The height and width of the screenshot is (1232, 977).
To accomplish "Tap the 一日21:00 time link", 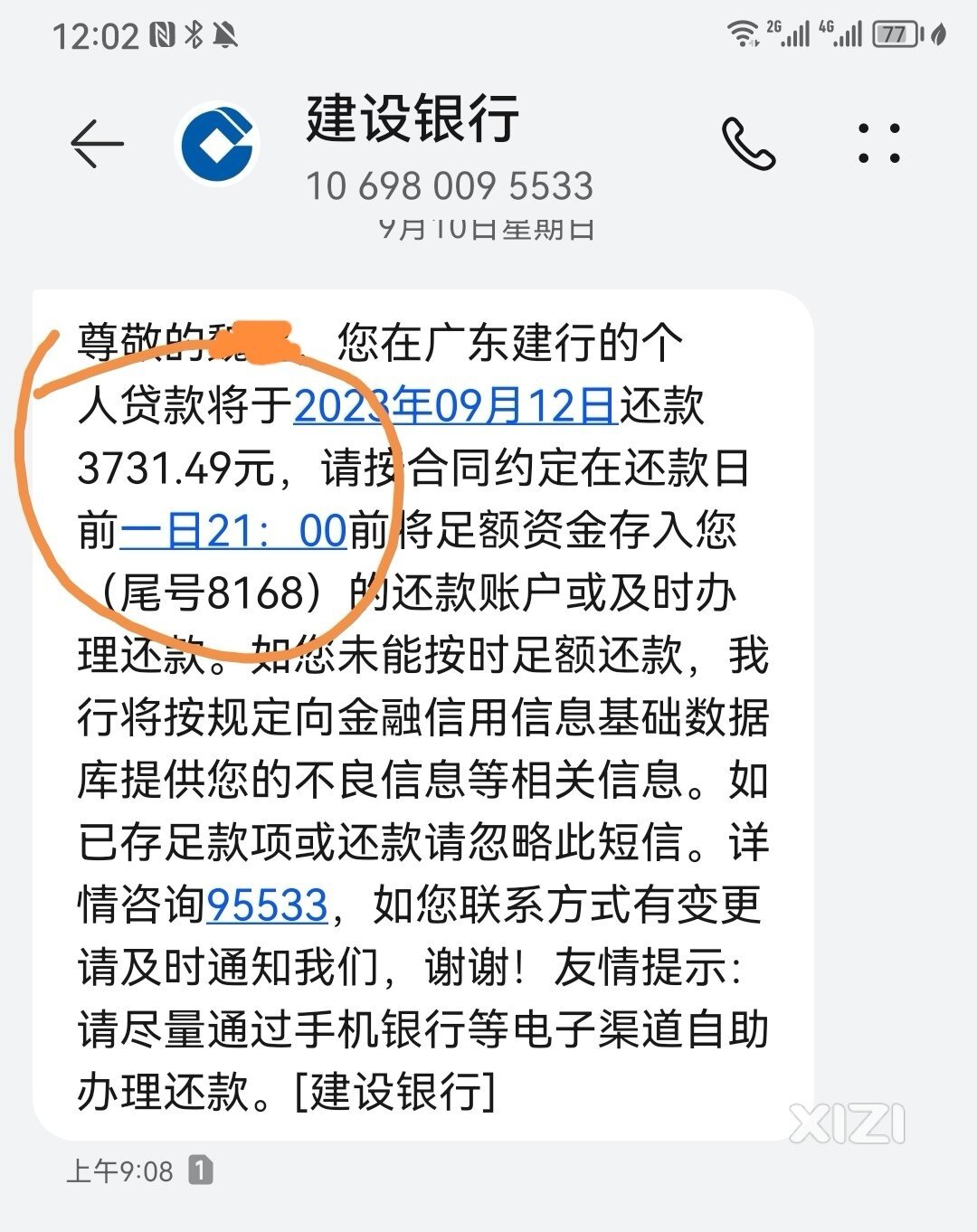I will point(233,531).
